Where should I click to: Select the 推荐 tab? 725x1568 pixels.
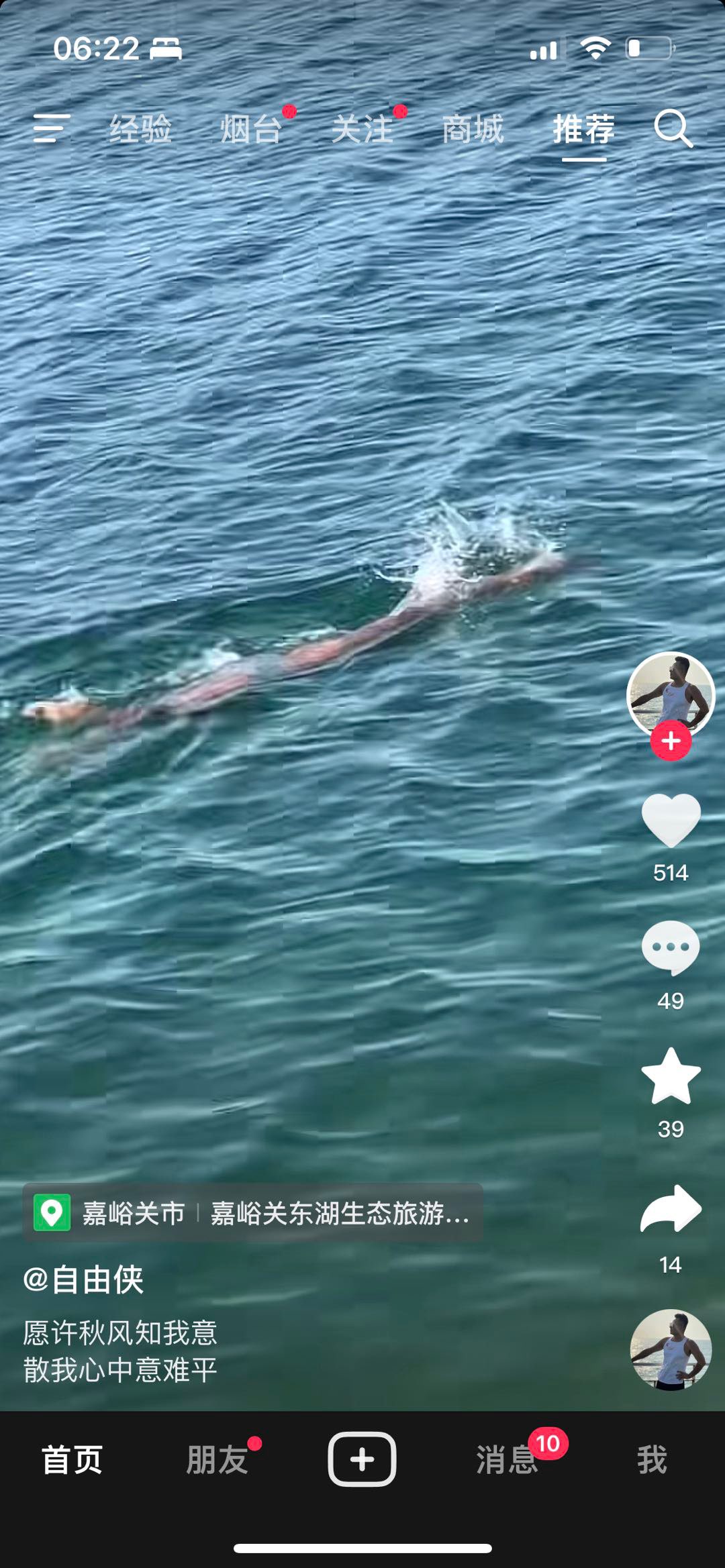click(x=583, y=129)
